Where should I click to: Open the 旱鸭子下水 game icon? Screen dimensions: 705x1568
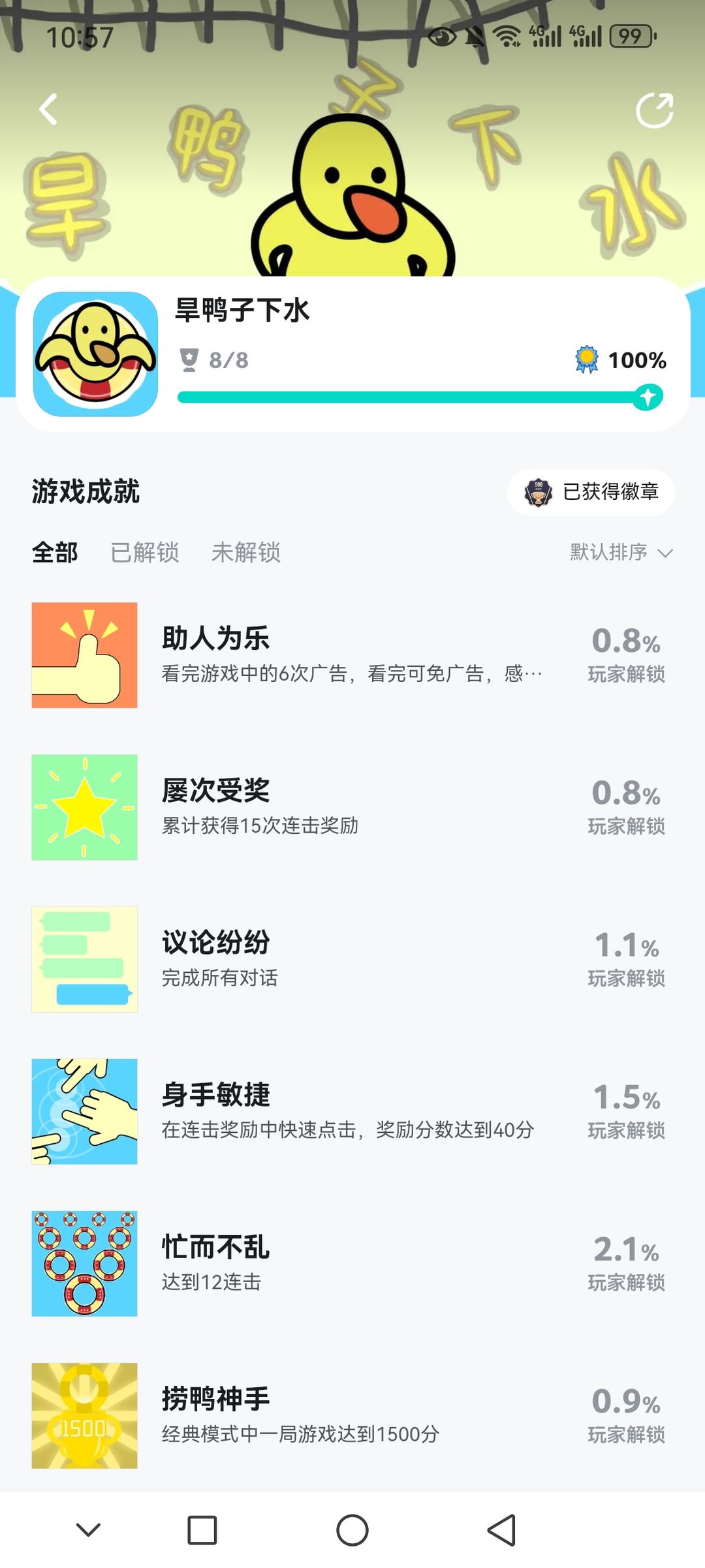click(x=95, y=354)
